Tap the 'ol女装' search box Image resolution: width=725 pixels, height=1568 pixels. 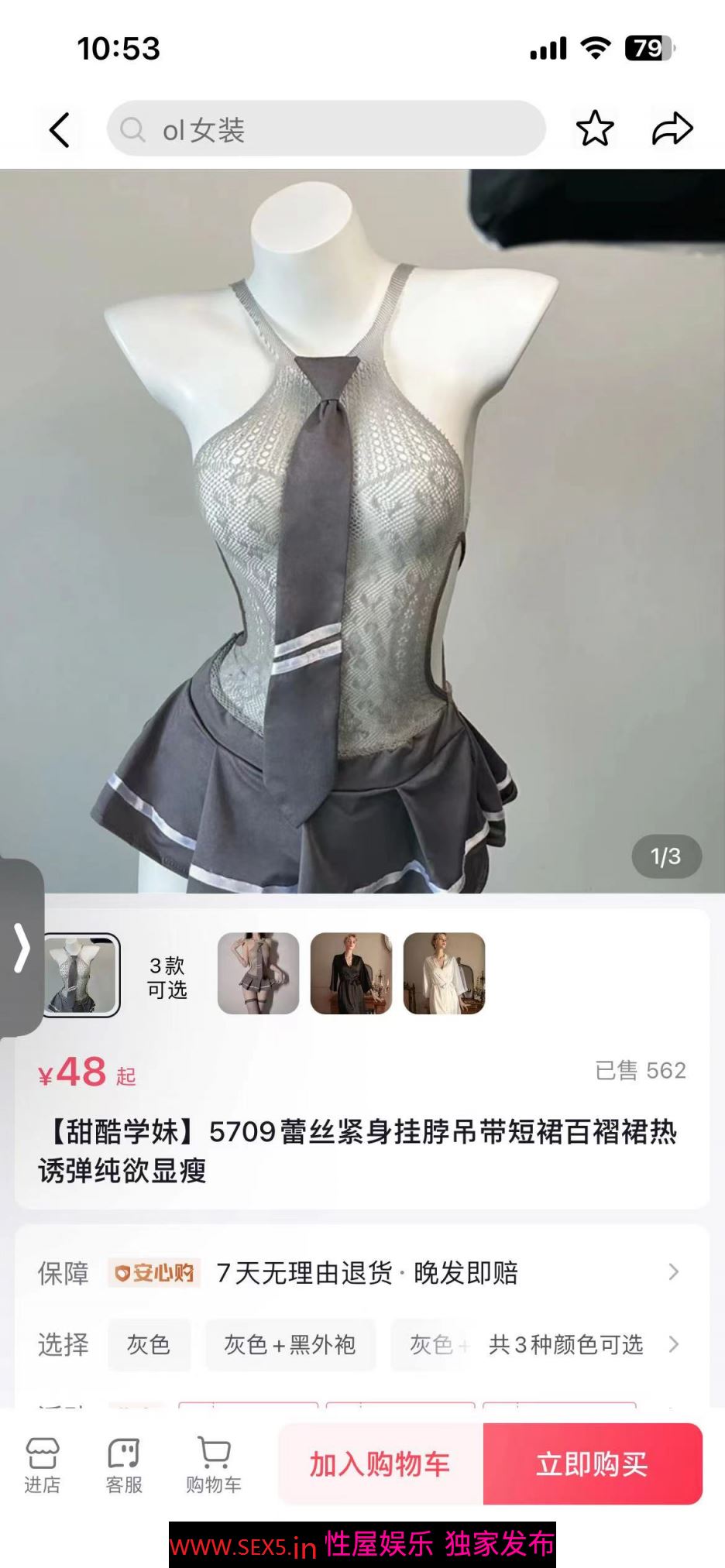325,129
